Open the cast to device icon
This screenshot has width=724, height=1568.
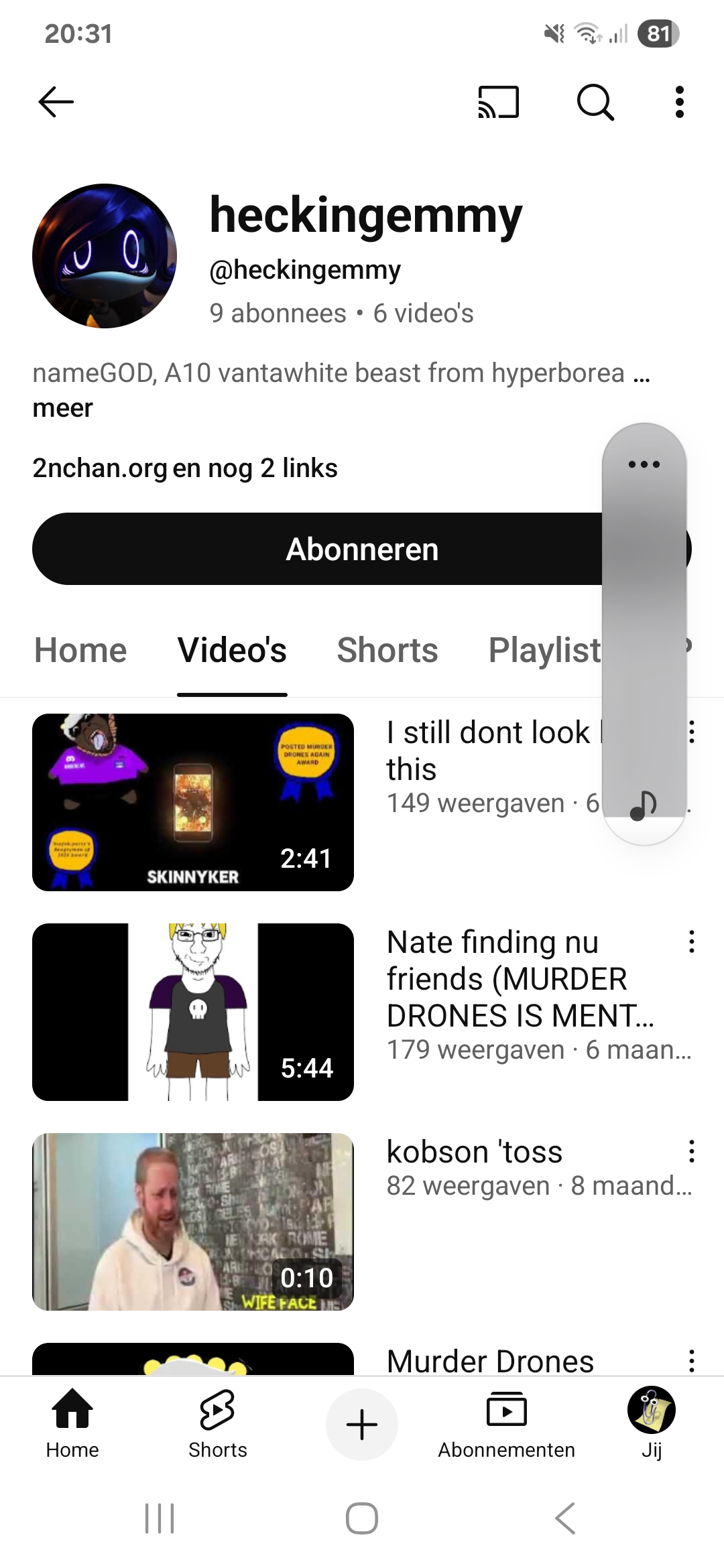point(498,102)
